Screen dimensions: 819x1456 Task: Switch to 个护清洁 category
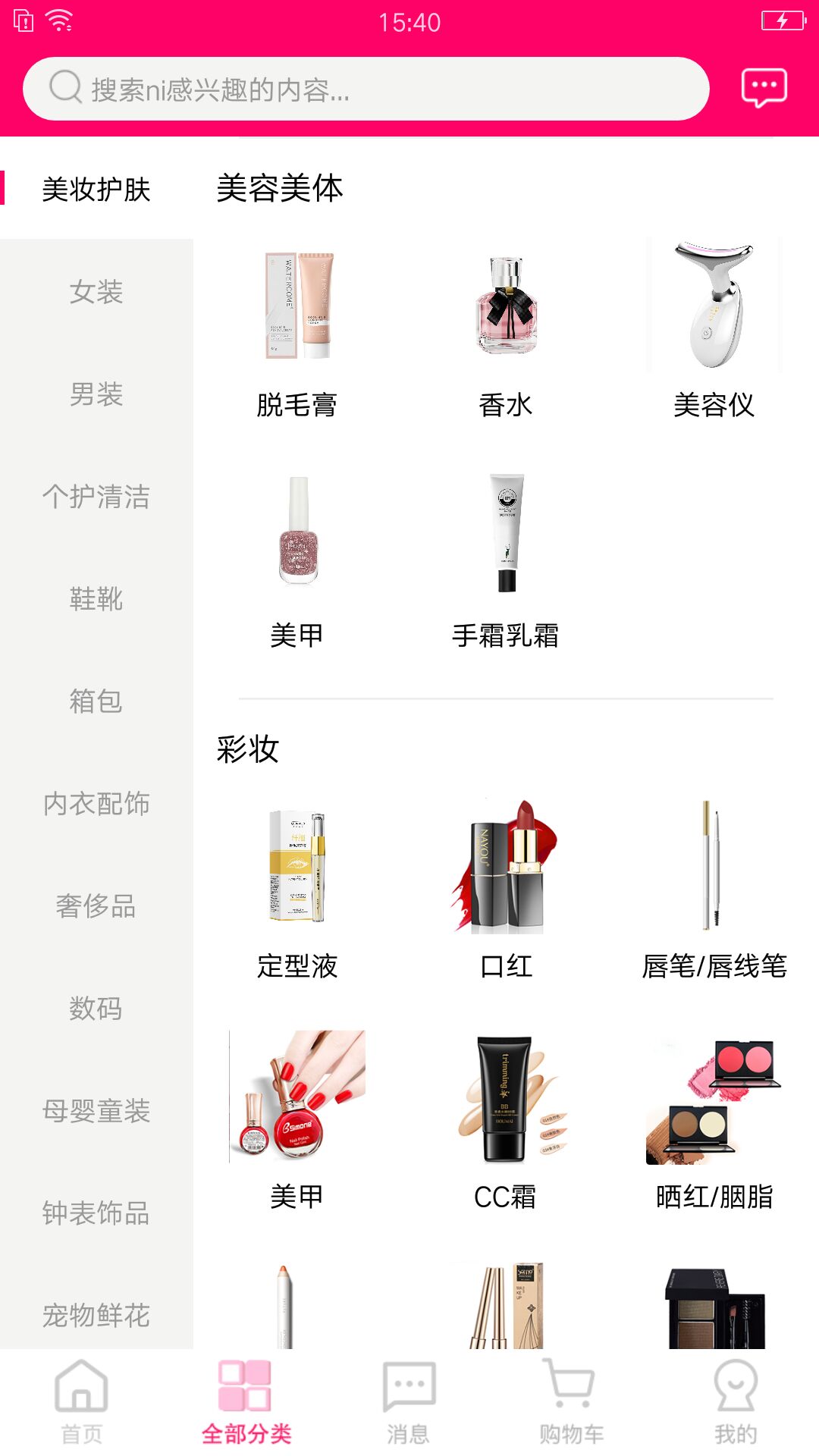(x=96, y=497)
